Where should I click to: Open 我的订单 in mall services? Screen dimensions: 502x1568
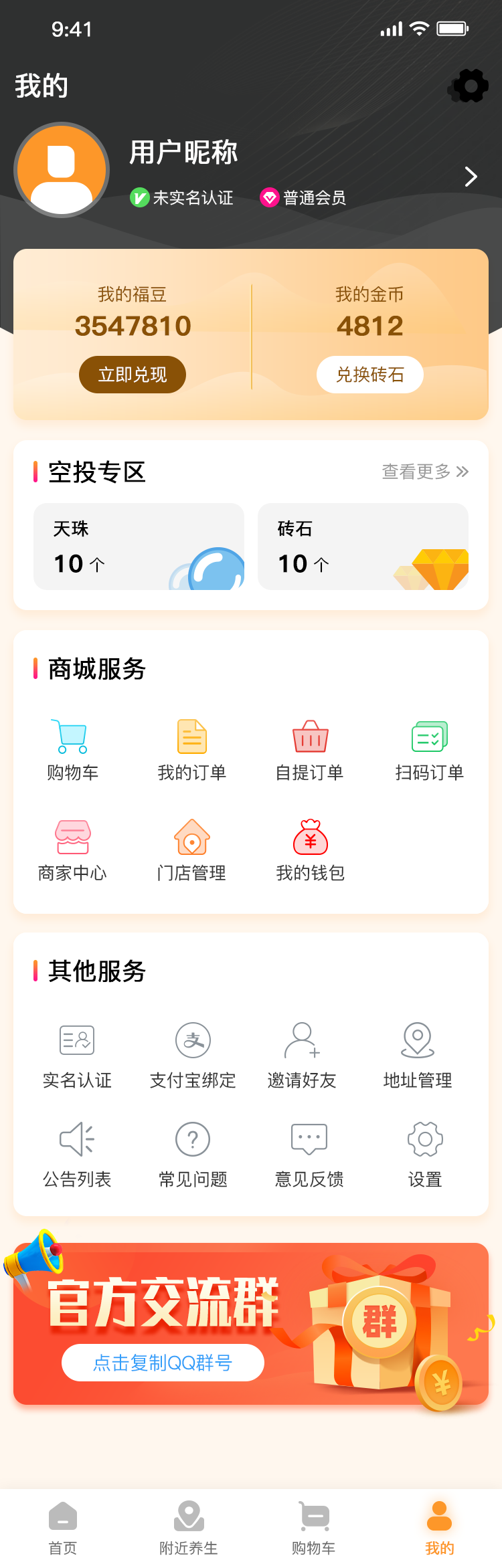(192, 751)
